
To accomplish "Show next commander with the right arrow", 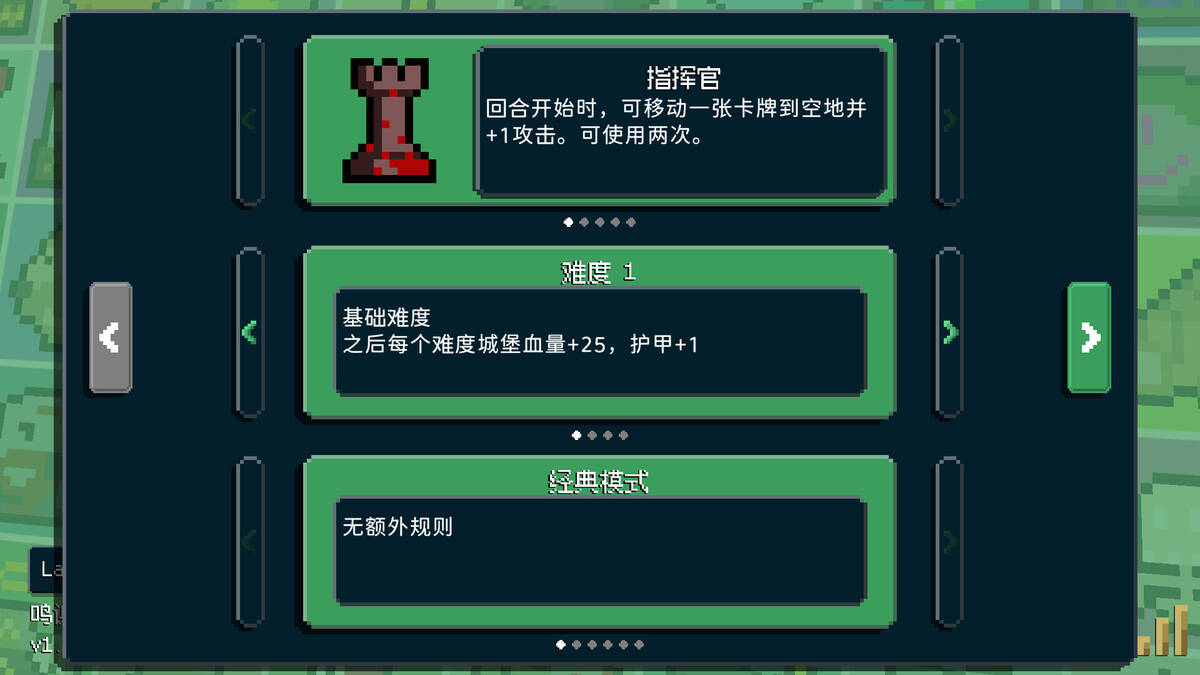I will pos(950,120).
